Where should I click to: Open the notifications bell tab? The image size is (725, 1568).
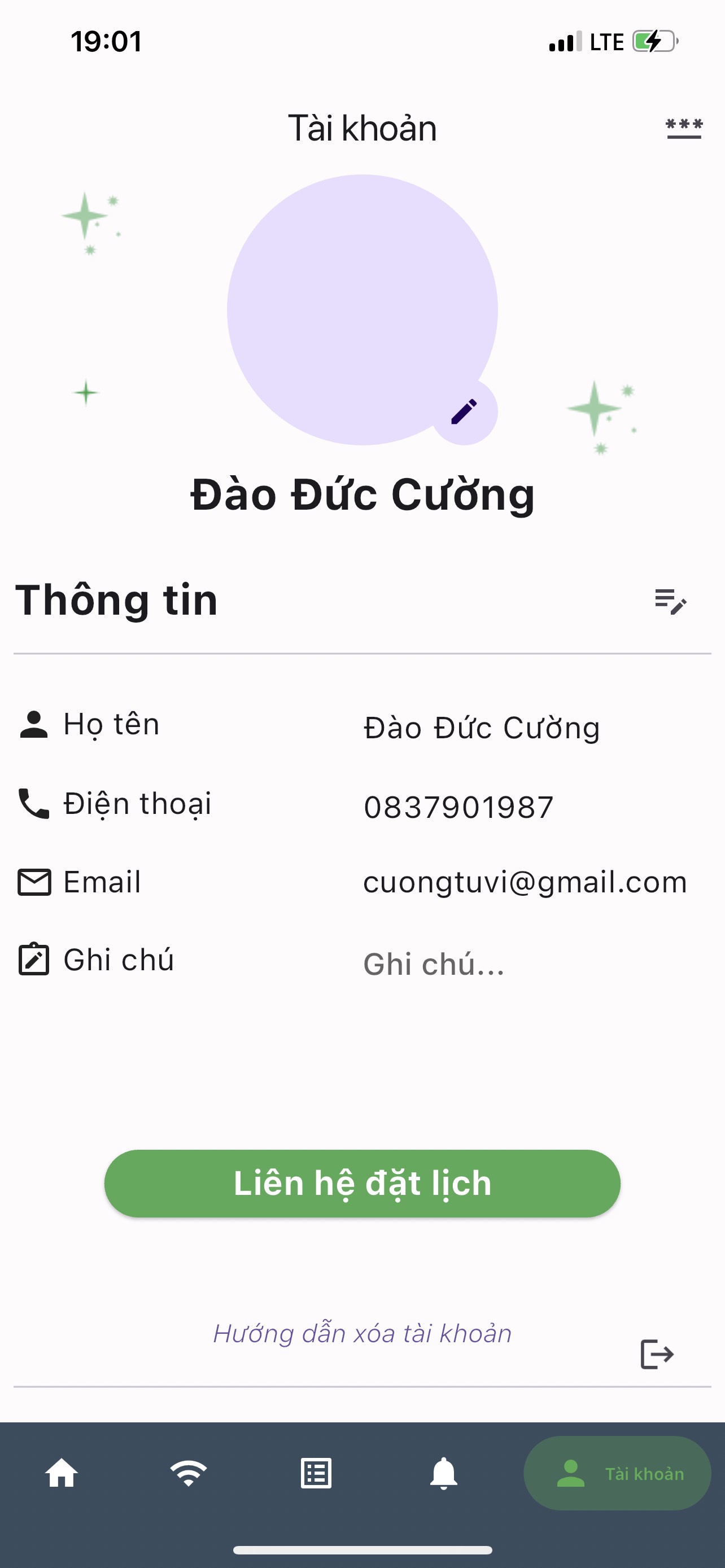click(444, 1473)
